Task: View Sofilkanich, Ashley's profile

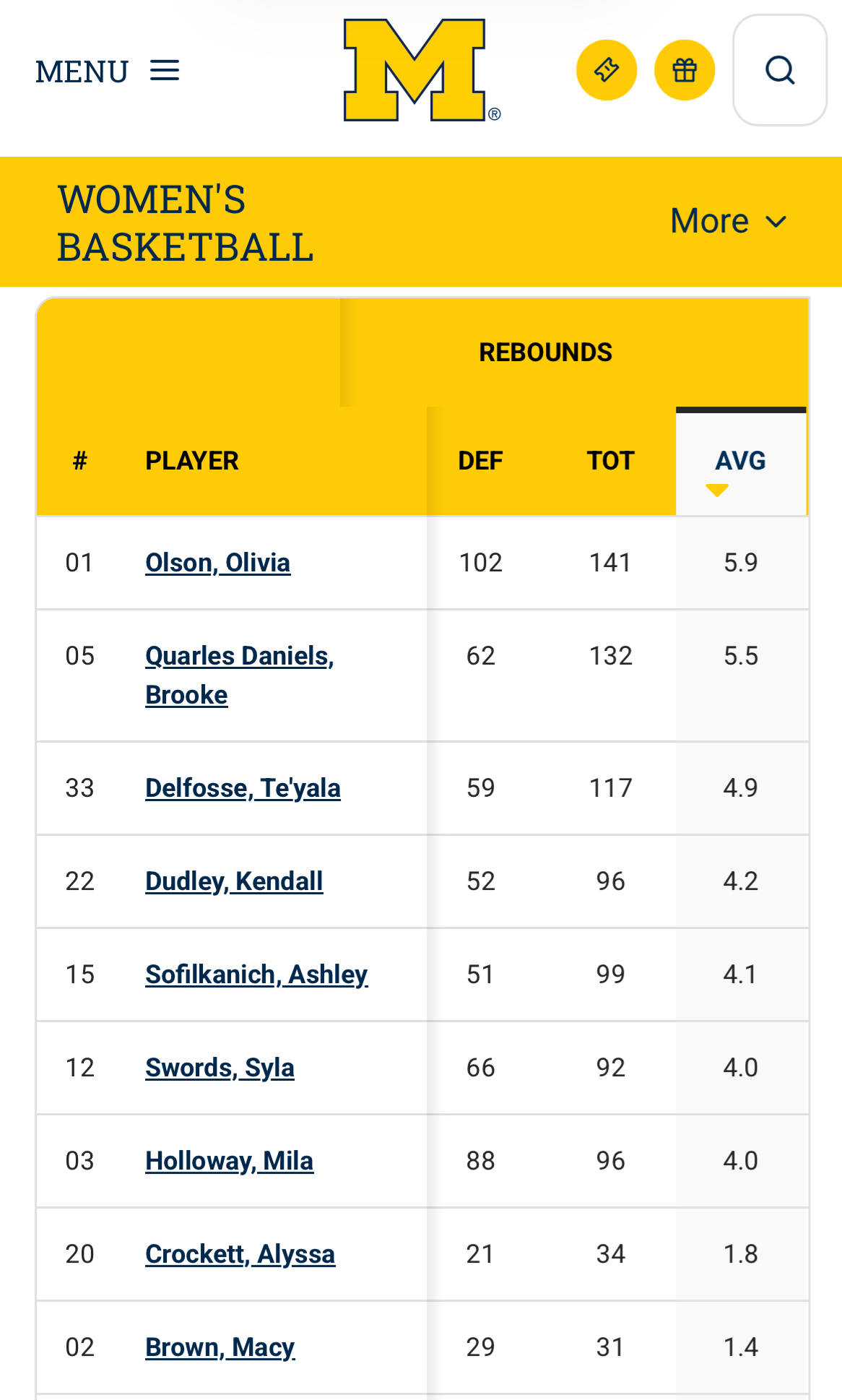Action: tap(256, 975)
